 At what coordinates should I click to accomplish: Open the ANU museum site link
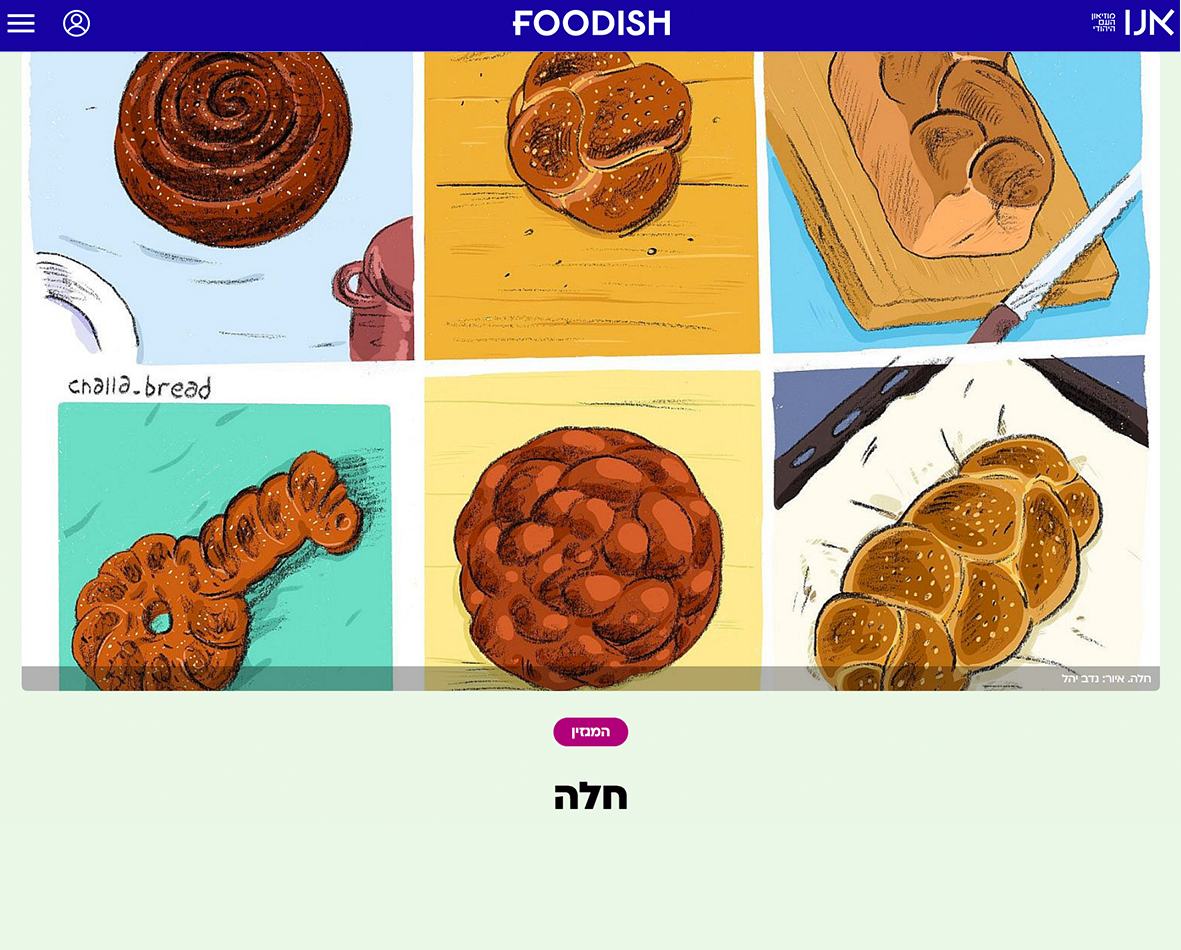[x=1132, y=23]
